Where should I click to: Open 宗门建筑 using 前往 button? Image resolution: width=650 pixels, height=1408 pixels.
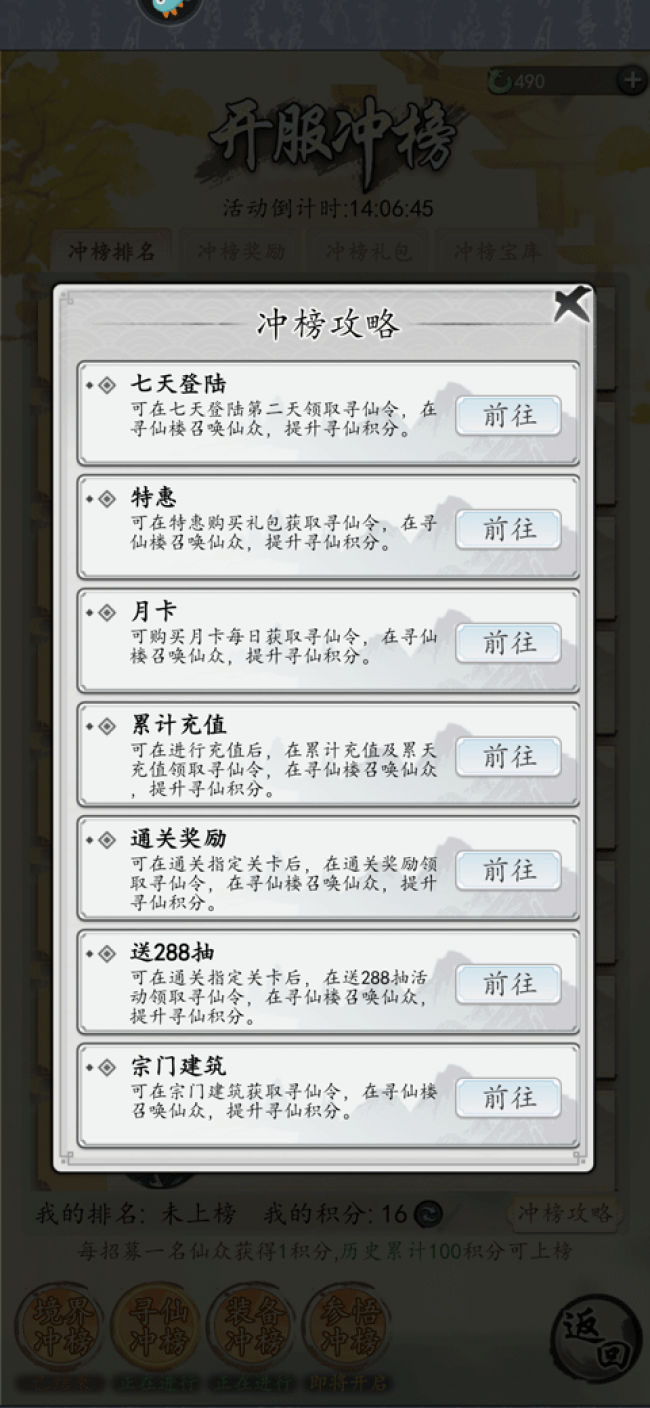coord(508,1098)
